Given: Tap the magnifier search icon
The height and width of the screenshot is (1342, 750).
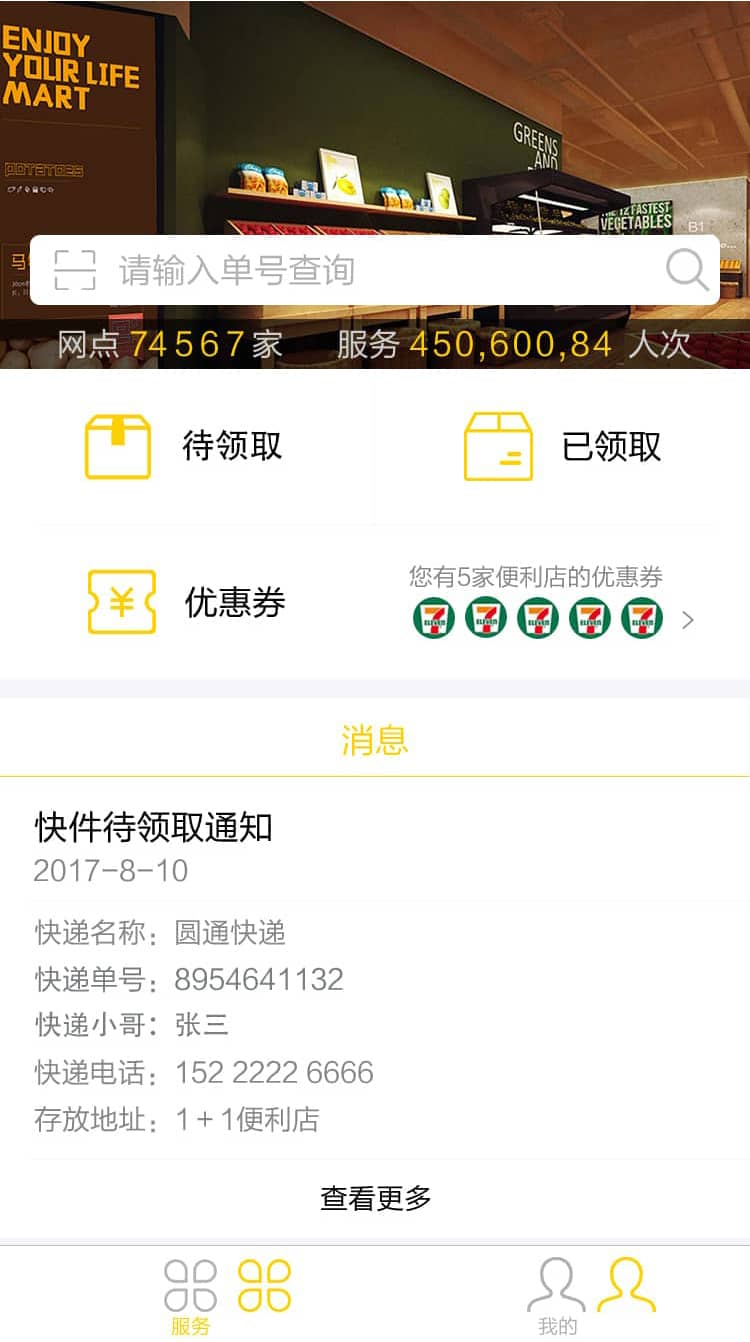Looking at the screenshot, I should 687,270.
